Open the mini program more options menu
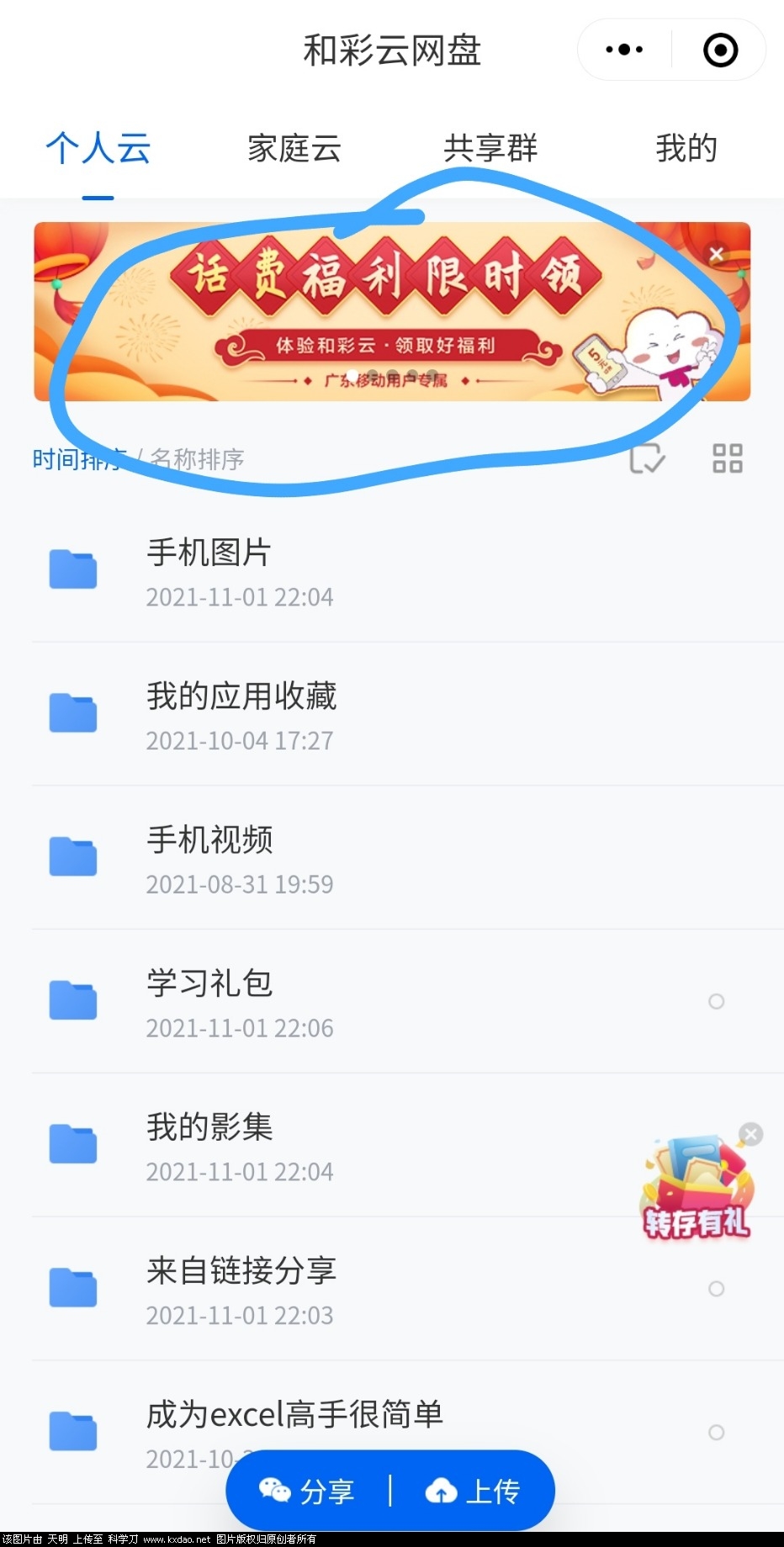 click(x=624, y=50)
